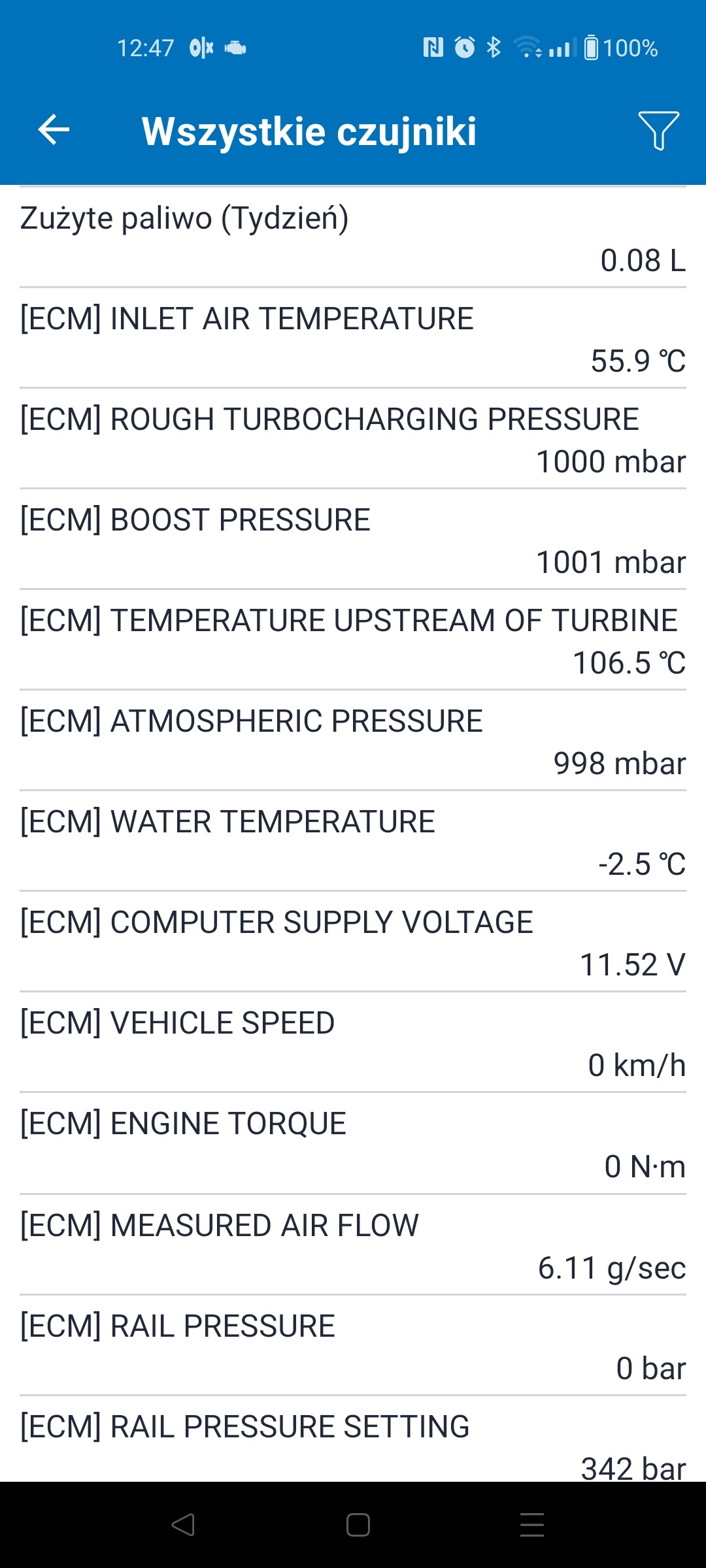Open recent apps from the navigation bar

click(x=531, y=1525)
